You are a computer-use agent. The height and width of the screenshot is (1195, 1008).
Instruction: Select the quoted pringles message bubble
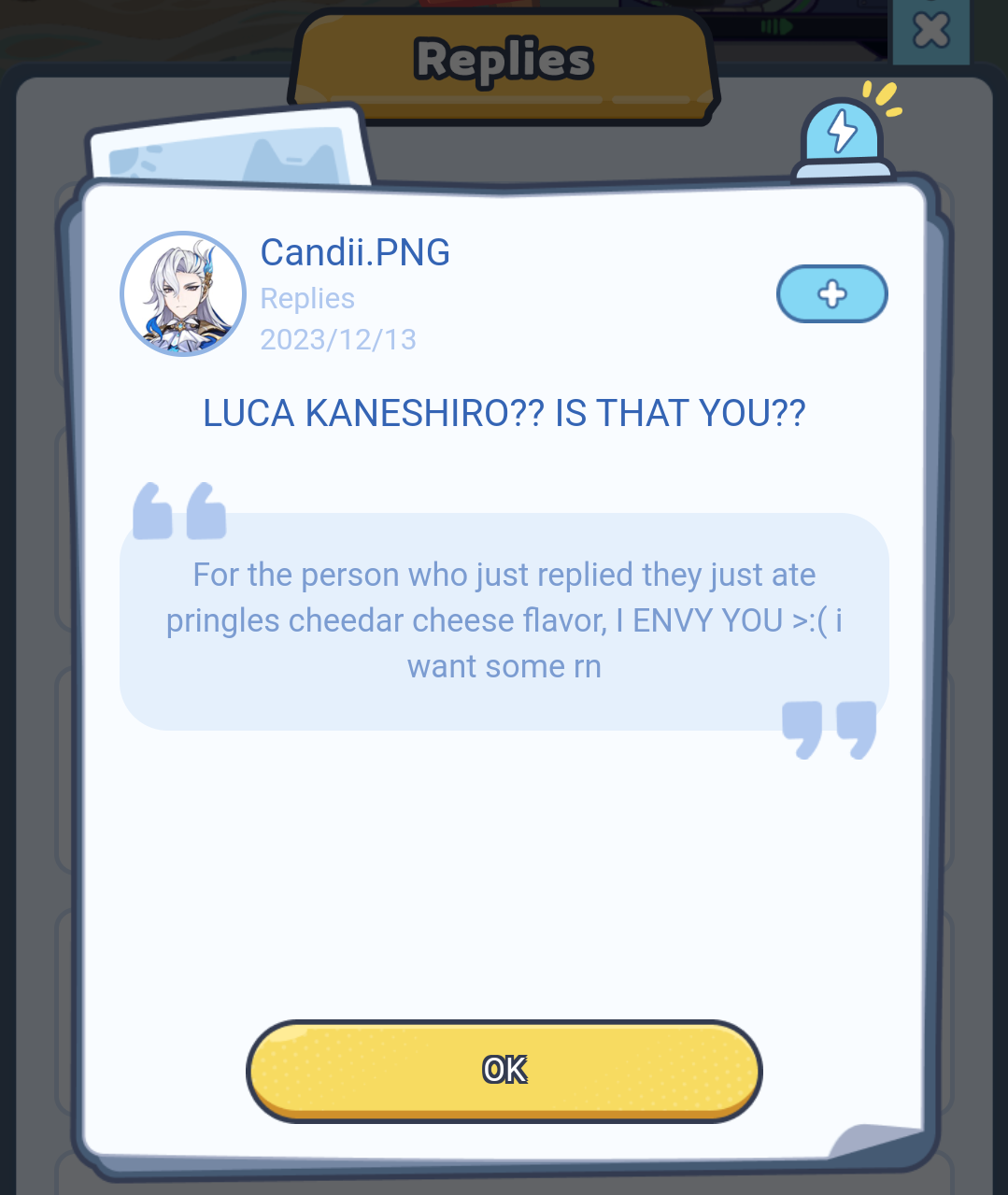504,619
